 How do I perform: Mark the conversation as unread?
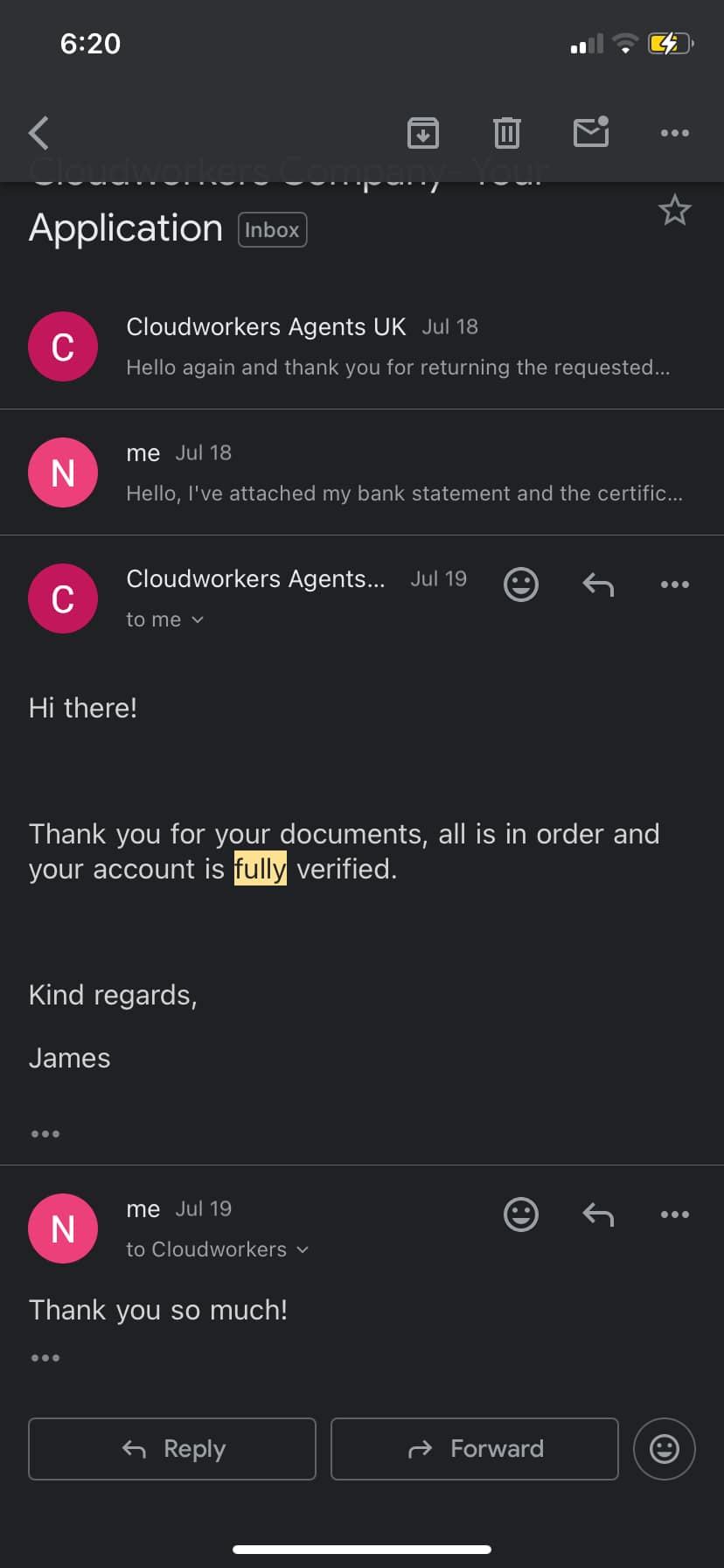tap(591, 132)
